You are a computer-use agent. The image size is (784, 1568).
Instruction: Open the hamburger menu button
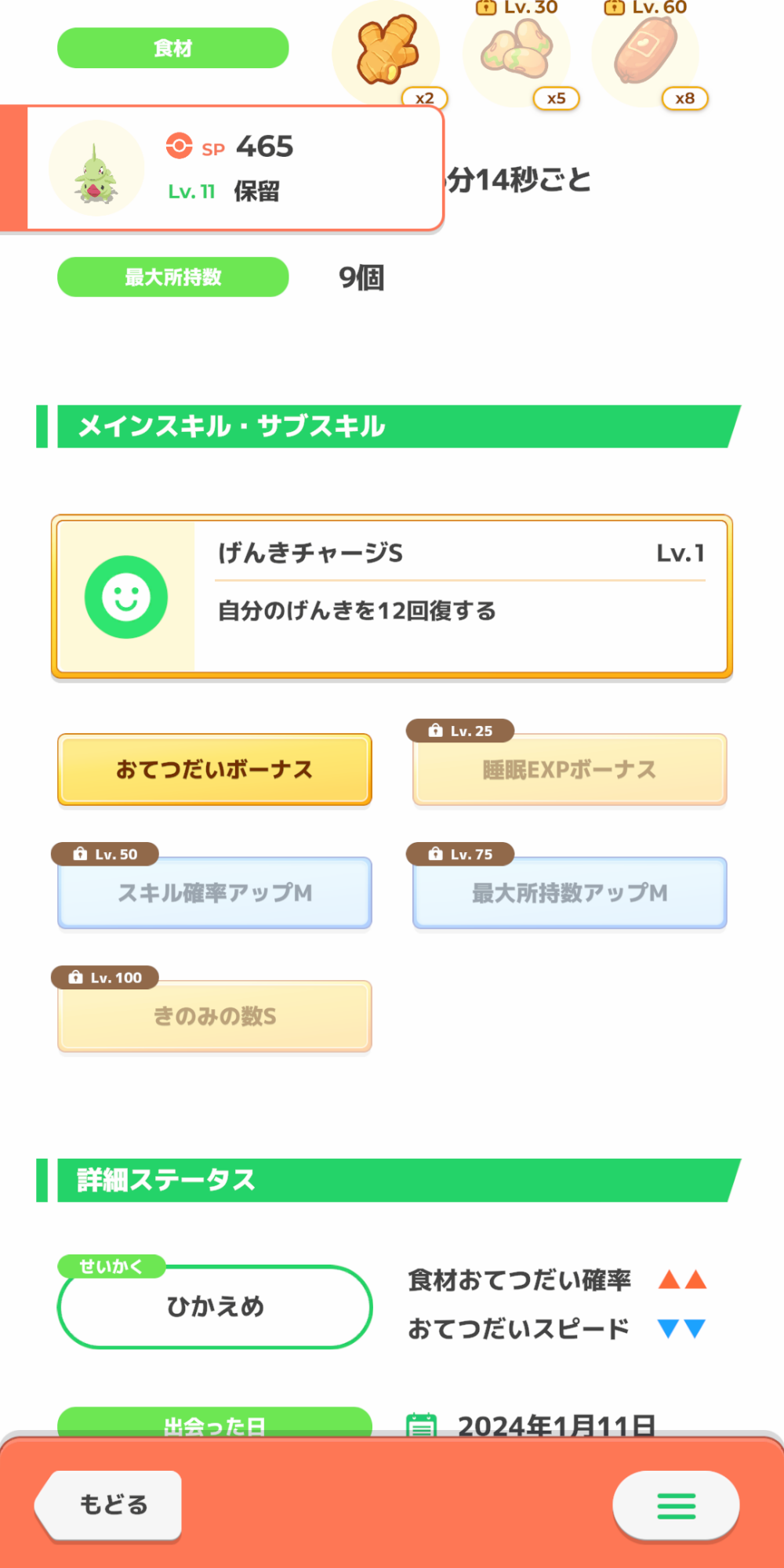coord(676,1505)
